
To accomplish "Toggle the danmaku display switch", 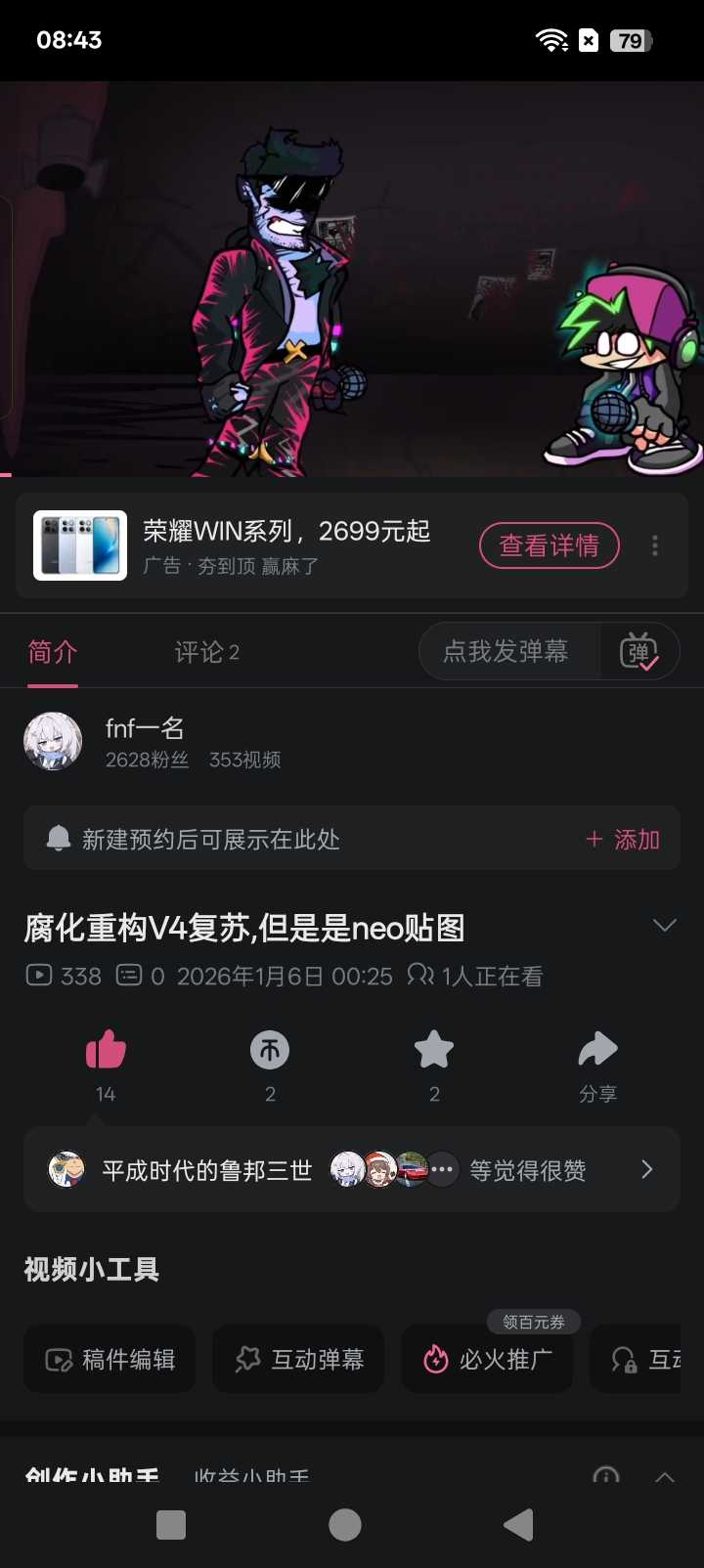I will click(x=639, y=652).
